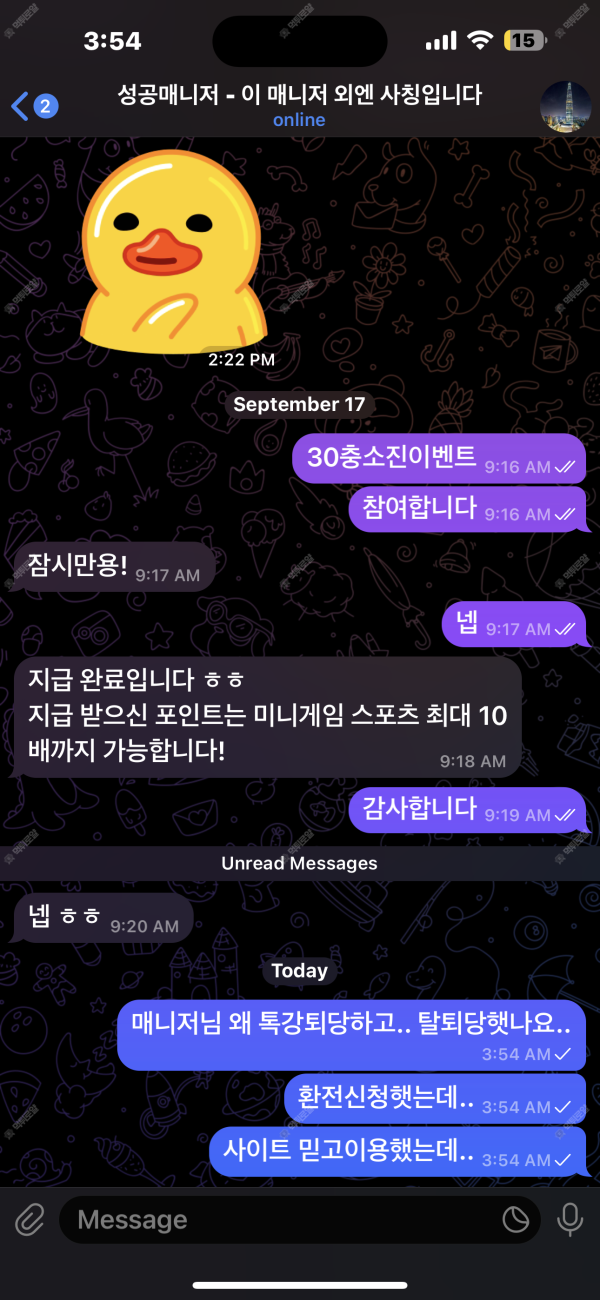
Task: Open the 성공매니저 chat info header
Action: point(300,106)
